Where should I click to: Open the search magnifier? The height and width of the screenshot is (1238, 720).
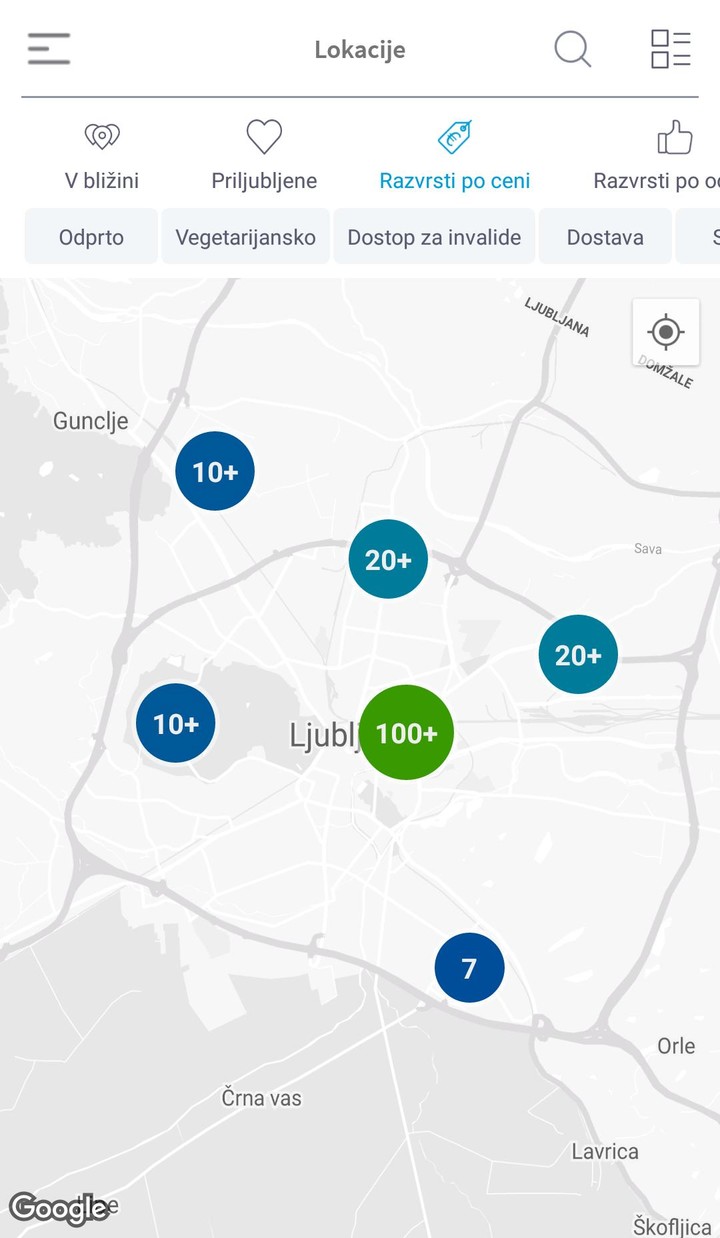click(x=573, y=49)
